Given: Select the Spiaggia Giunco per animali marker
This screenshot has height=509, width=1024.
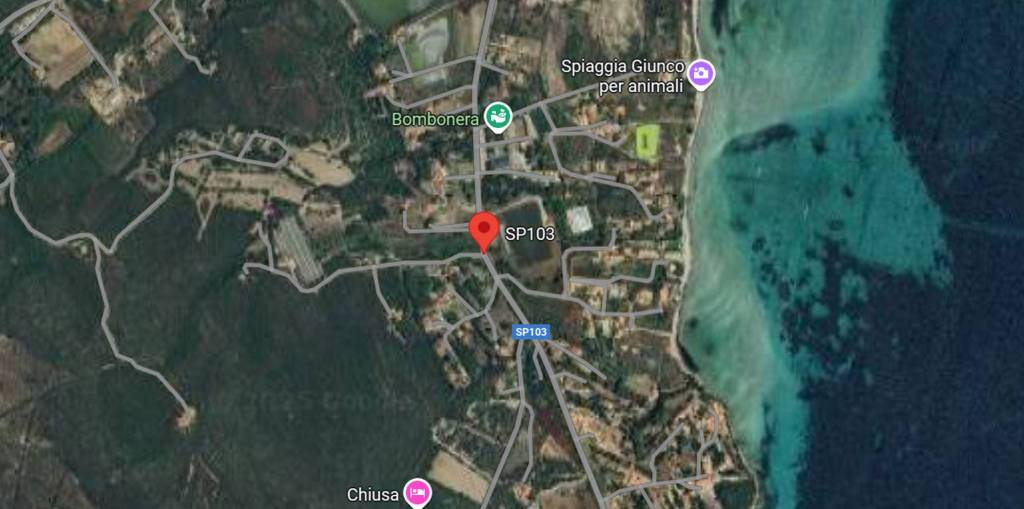Looking at the screenshot, I should 702,72.
